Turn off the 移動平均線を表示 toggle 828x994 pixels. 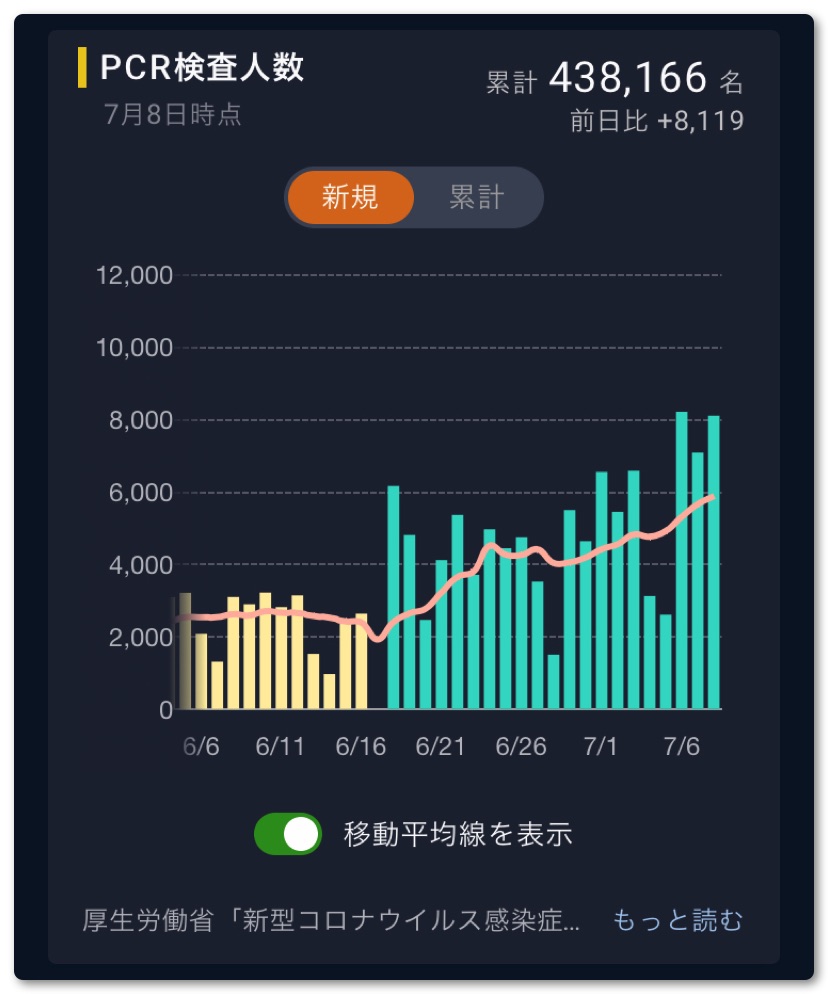(x=288, y=834)
